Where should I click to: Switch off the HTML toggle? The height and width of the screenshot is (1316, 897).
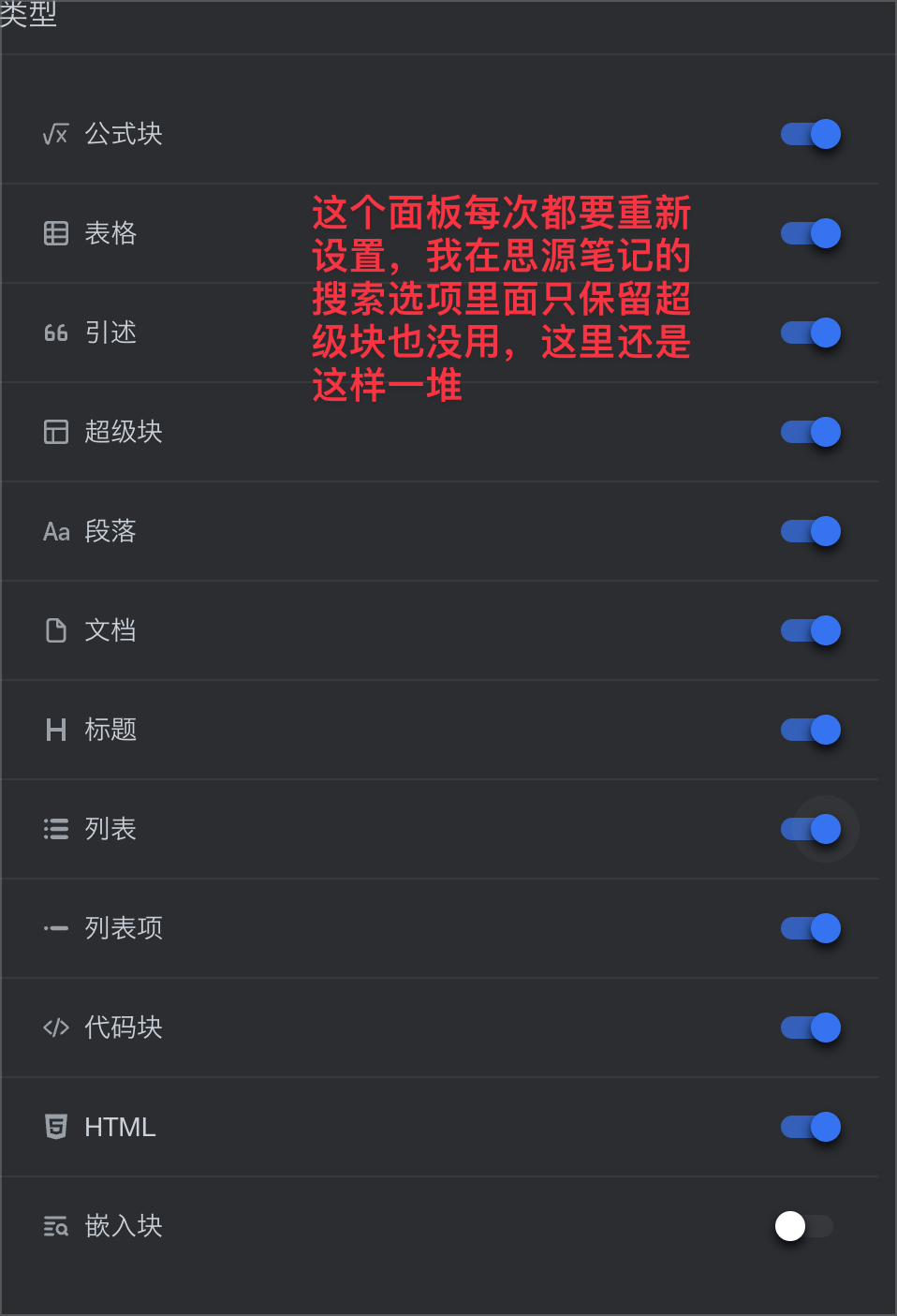(x=810, y=1127)
